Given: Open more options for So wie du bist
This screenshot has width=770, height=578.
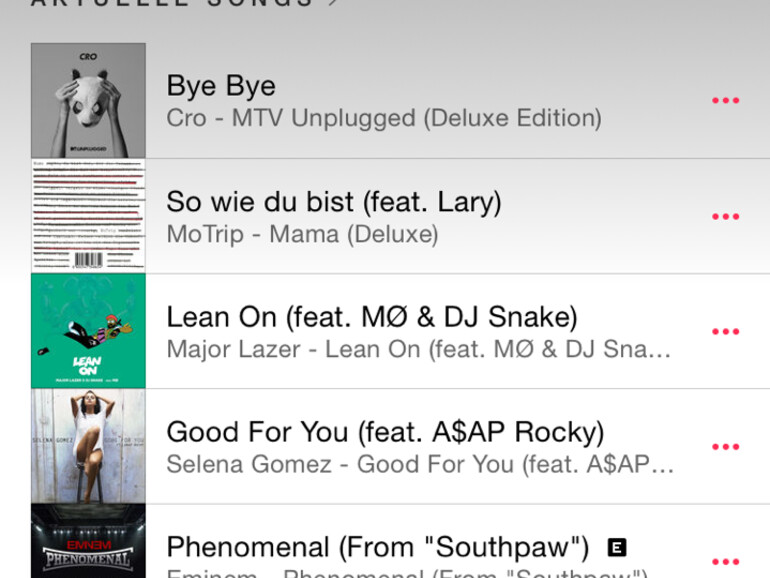Looking at the screenshot, I should (725, 217).
